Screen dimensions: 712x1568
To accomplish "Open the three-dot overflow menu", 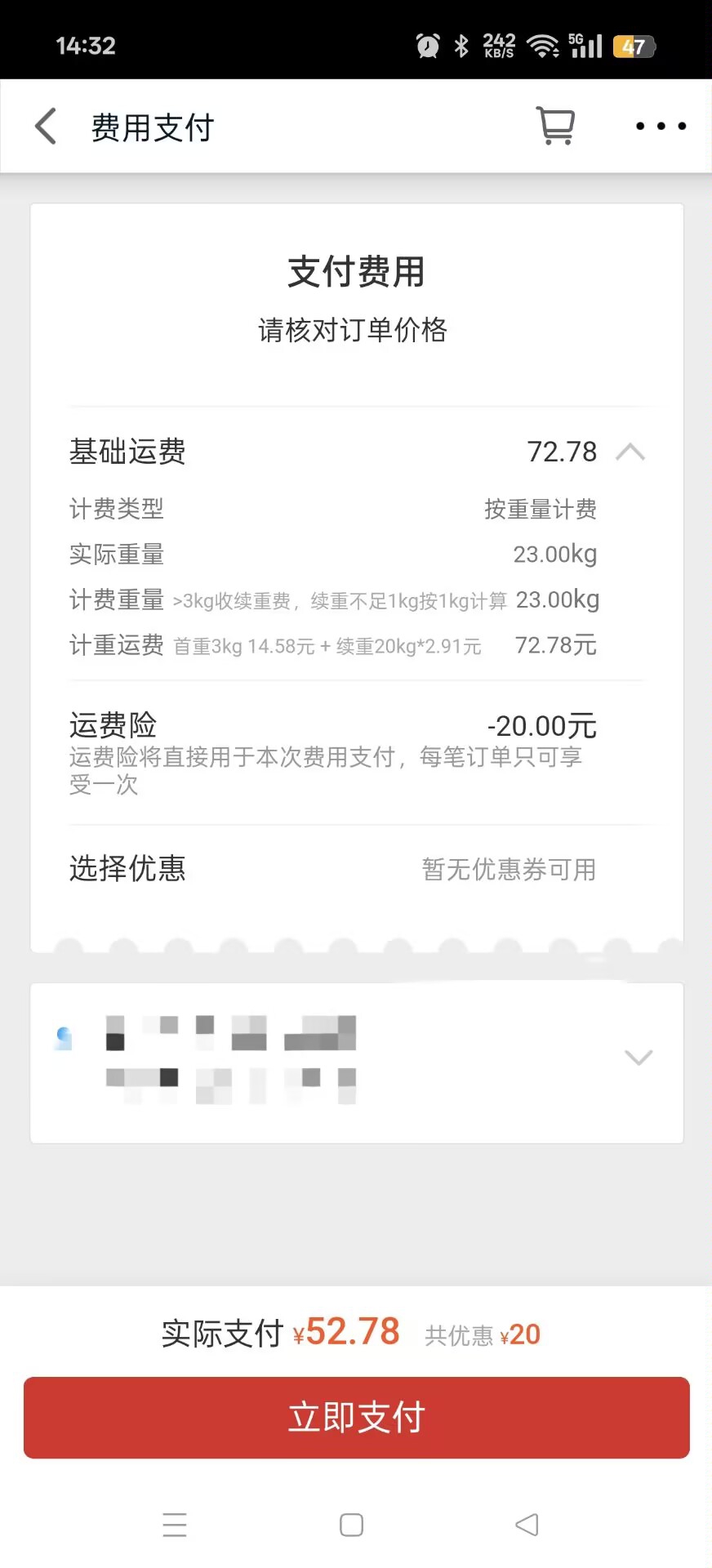I will (x=661, y=126).
